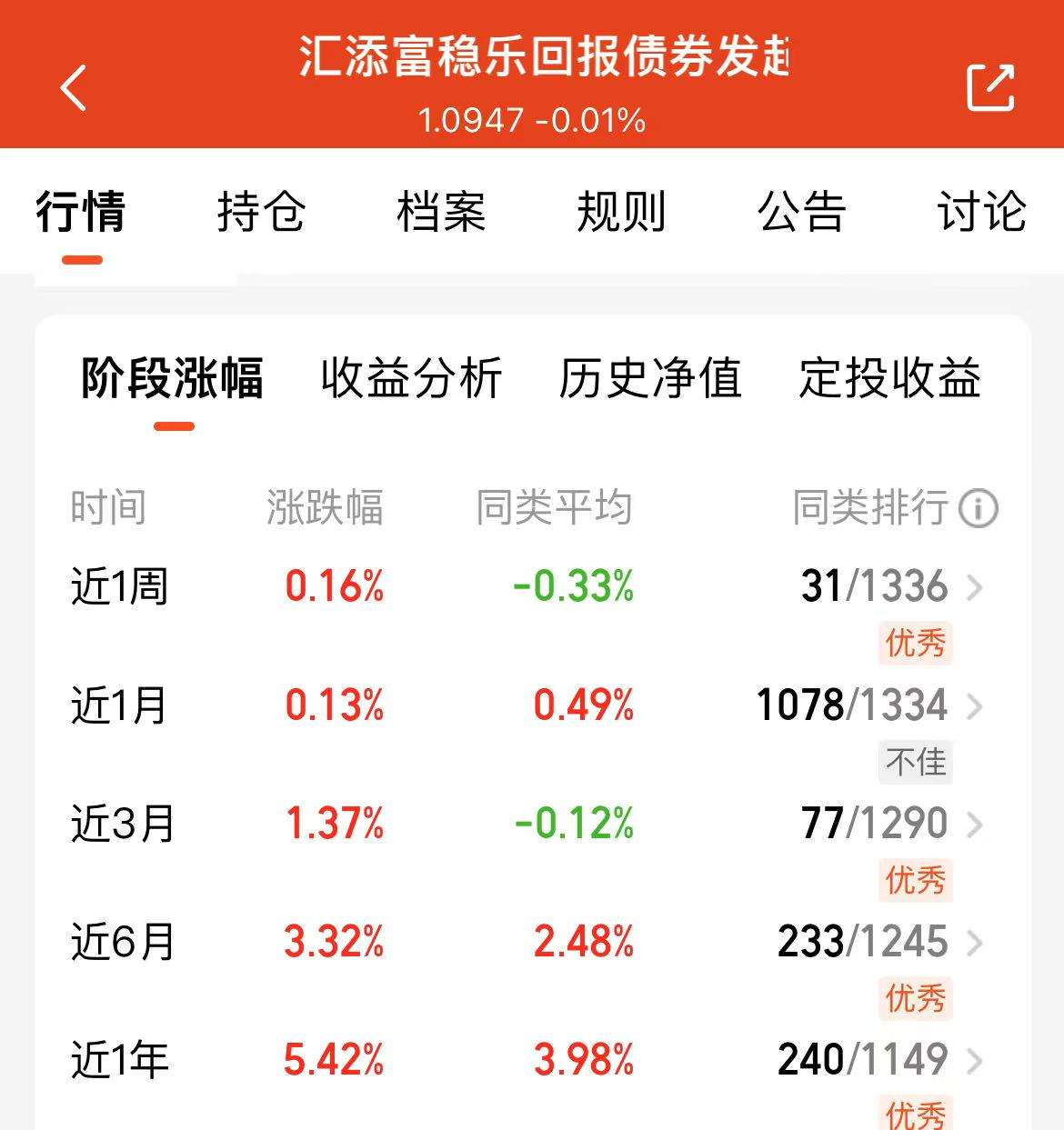Expand the 近1月 ranking chevron
The image size is (1064, 1130).
click(975, 705)
